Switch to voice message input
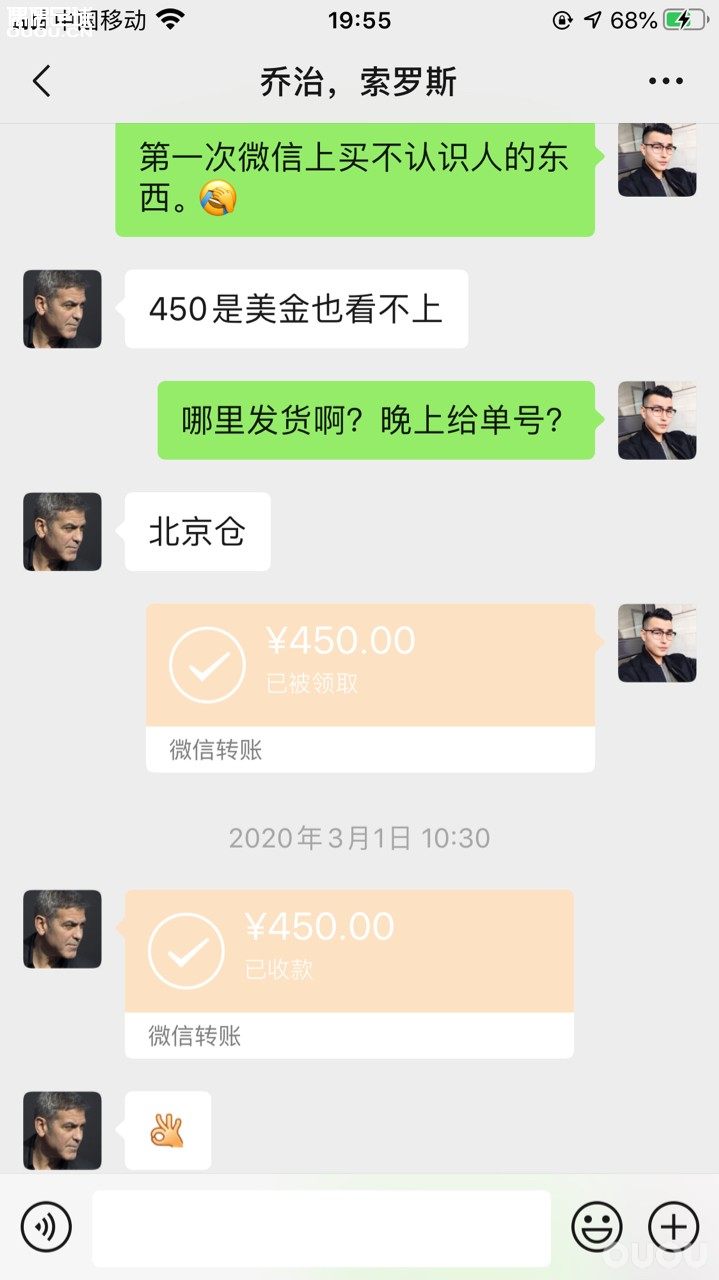Screen dimensions: 719x1280 pyautogui.click(x=46, y=1226)
